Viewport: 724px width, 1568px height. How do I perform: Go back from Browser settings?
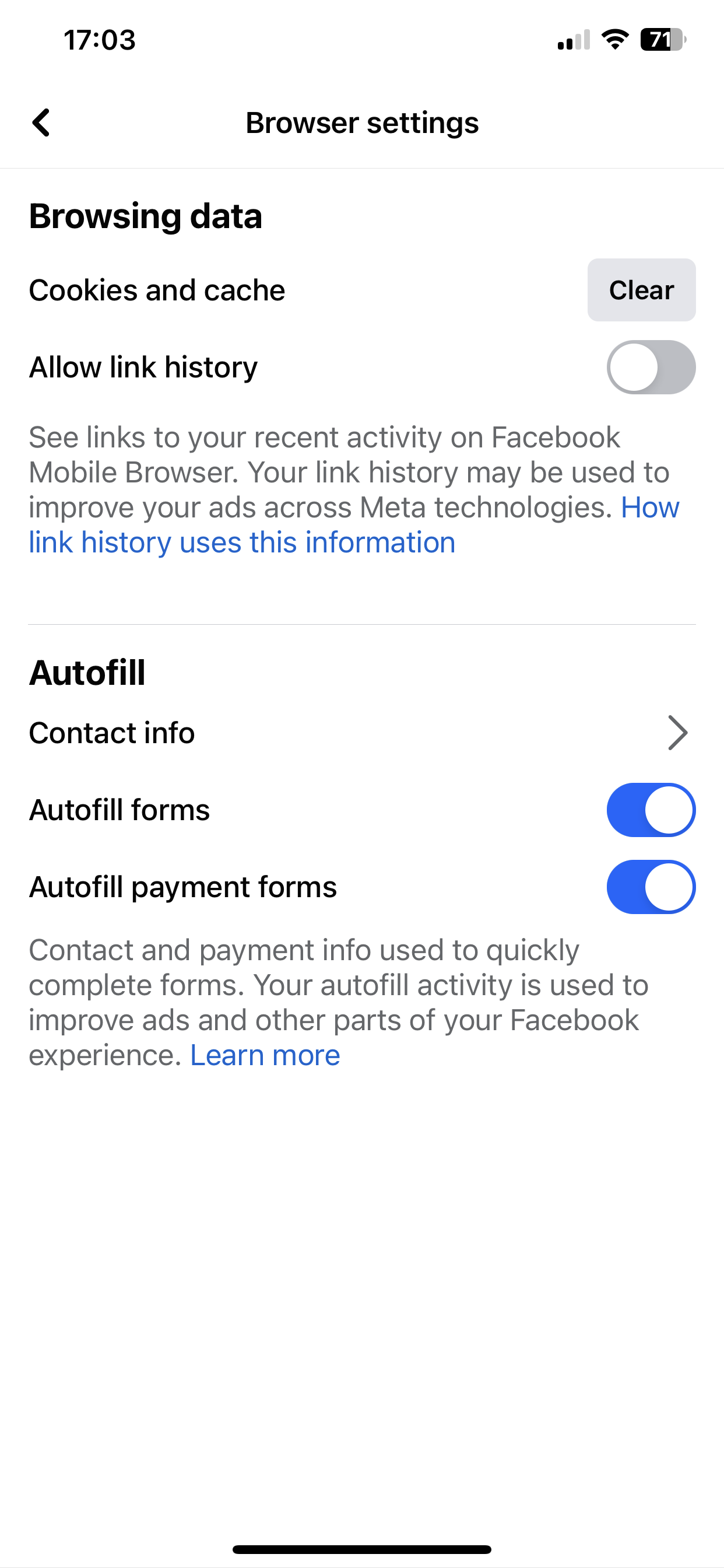click(x=41, y=123)
